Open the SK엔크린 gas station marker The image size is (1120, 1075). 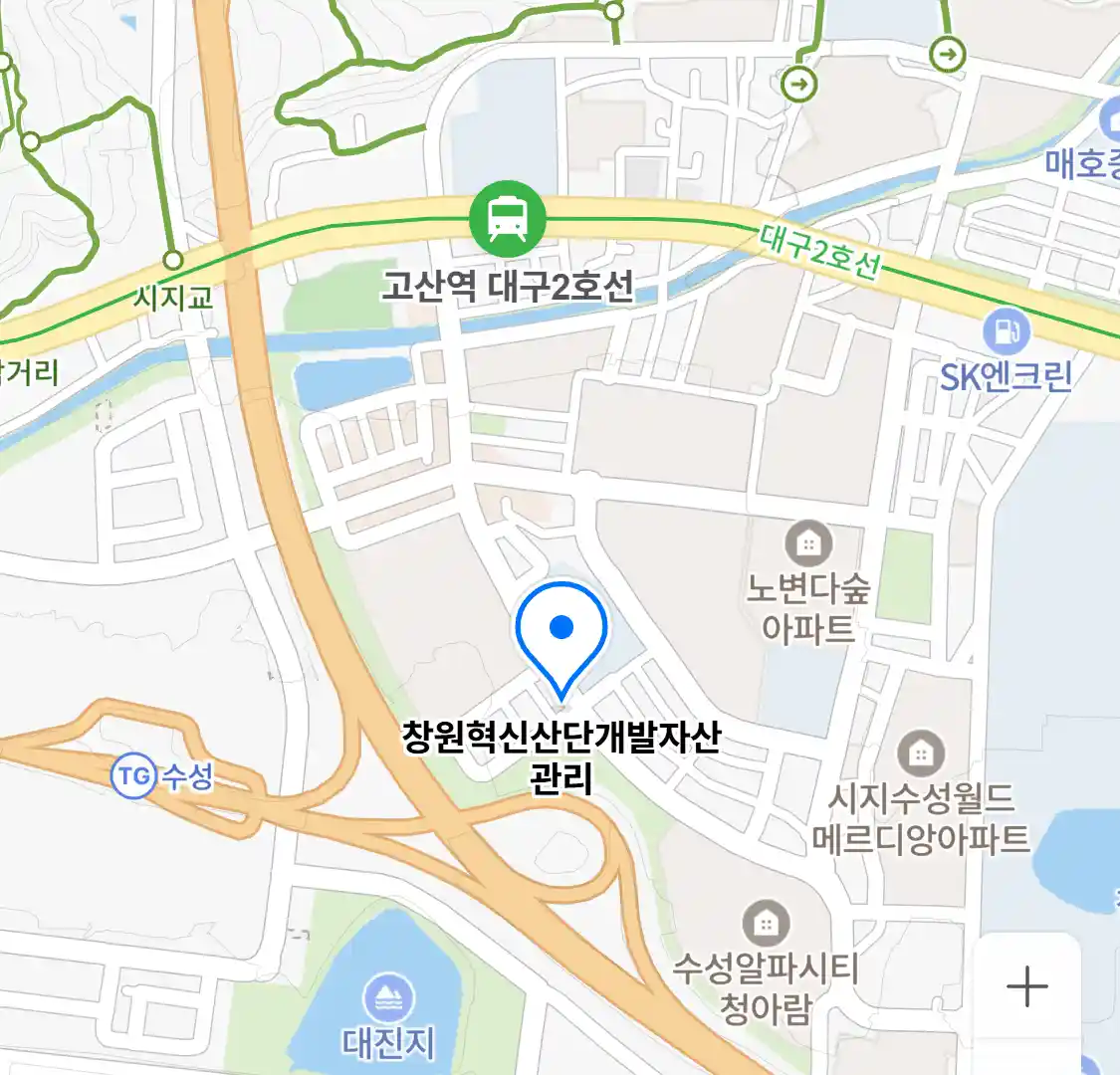click(x=1006, y=332)
